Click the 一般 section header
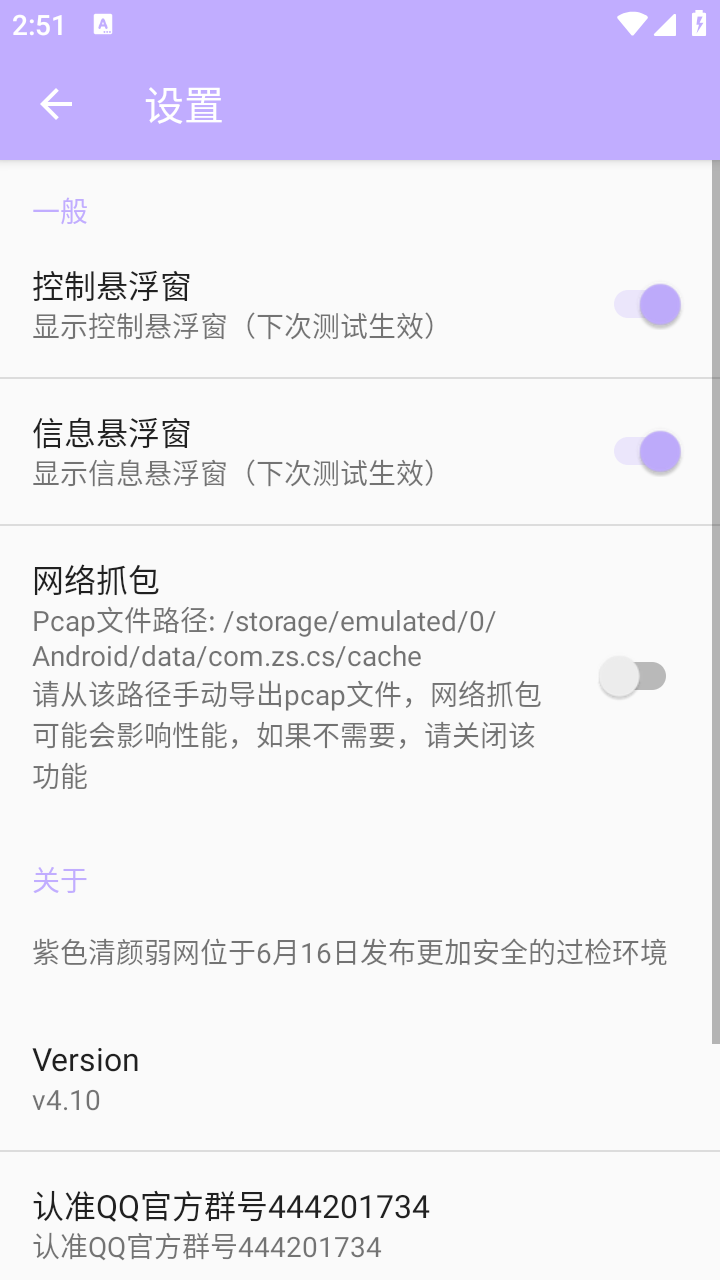This screenshot has width=720, height=1280. [x=59, y=210]
